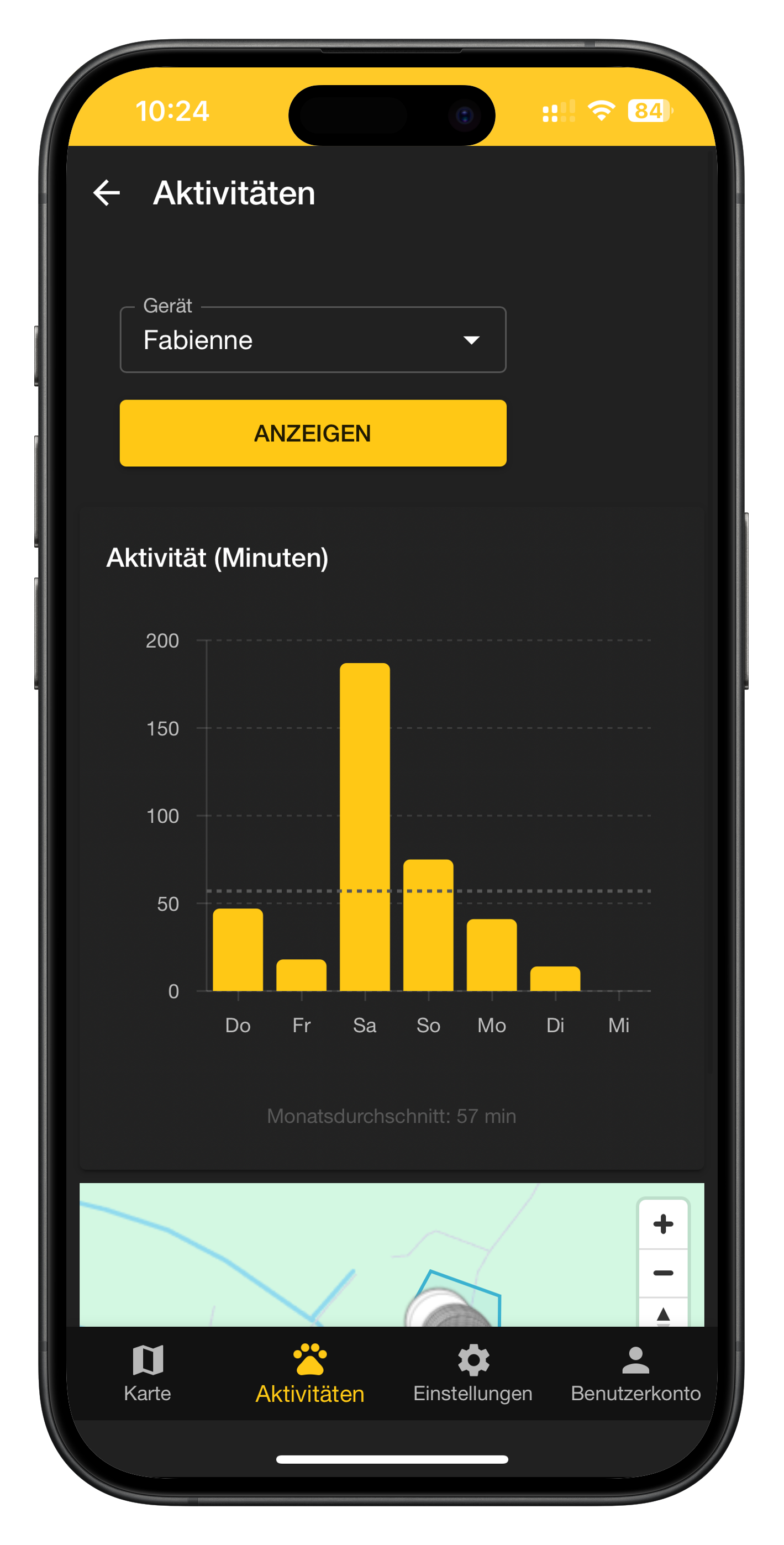Zoom in on the map
Viewport: 784px width, 1545px height.
pos(663,1224)
